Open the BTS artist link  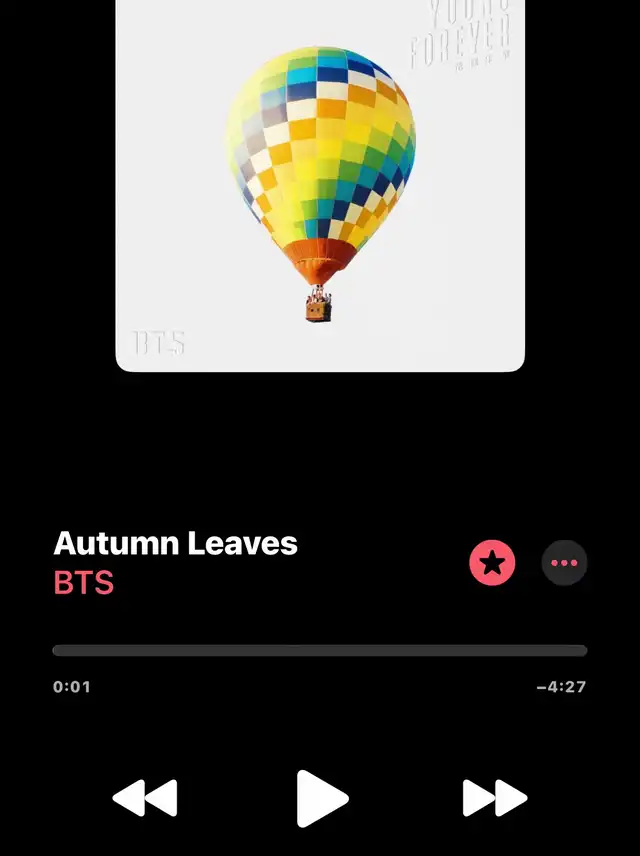[84, 583]
